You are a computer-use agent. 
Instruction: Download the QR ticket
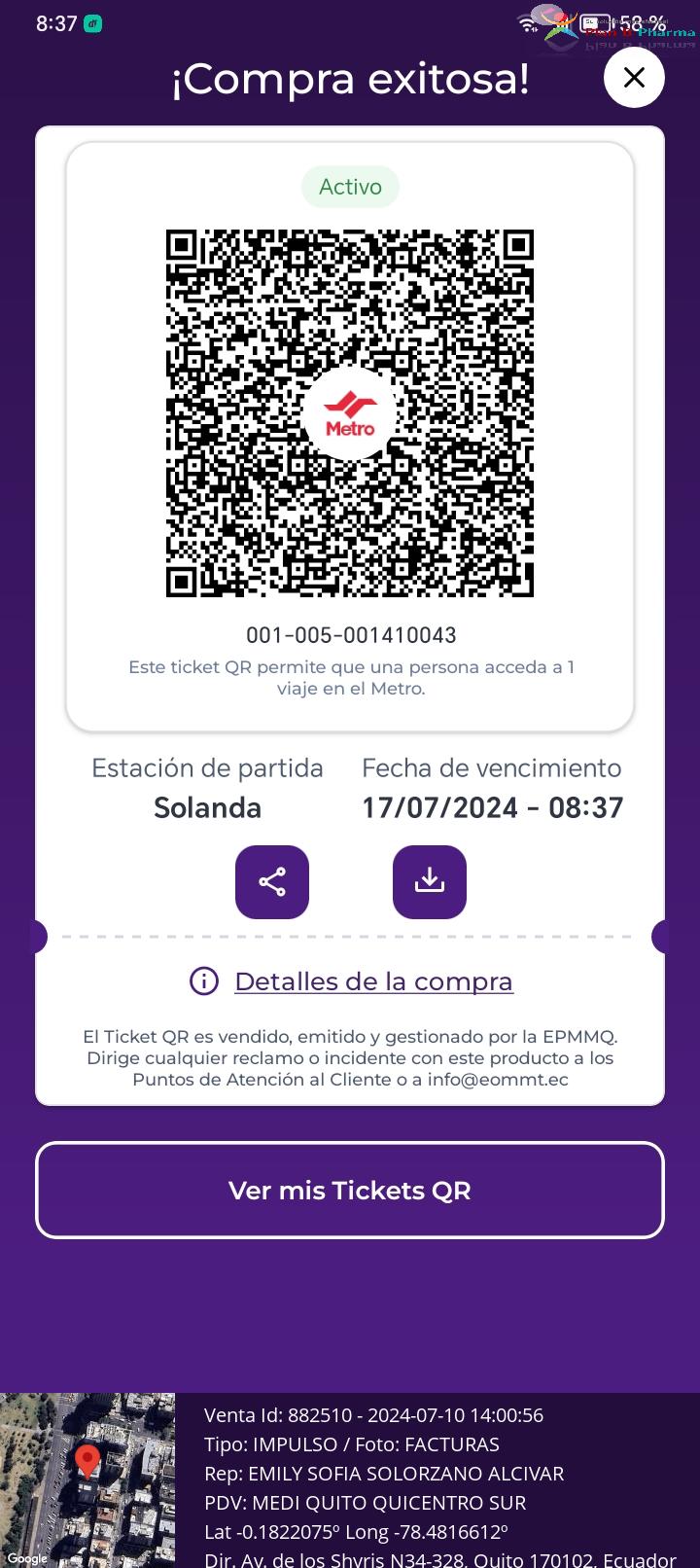point(430,882)
